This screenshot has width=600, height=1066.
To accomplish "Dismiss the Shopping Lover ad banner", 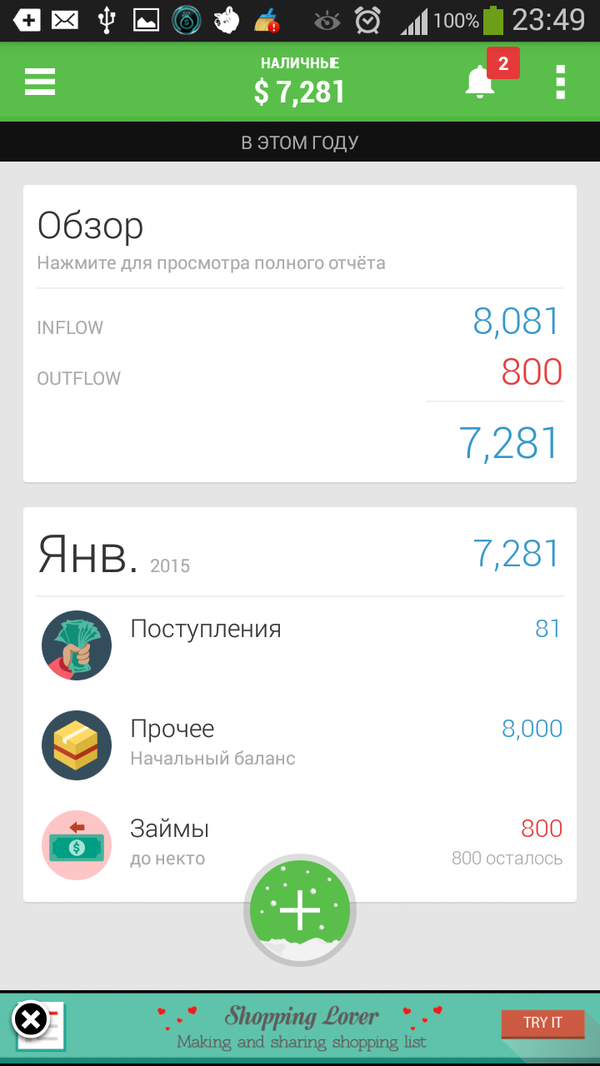I will click(31, 1020).
